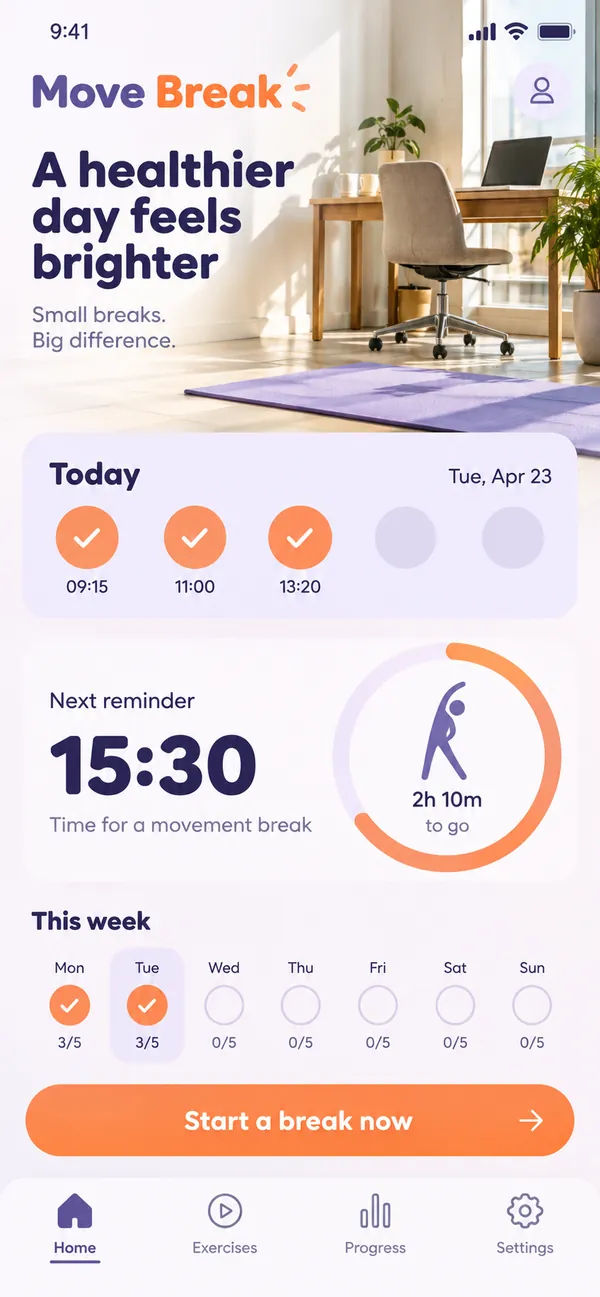
Task: Select Wed in This week
Action: click(224, 1005)
